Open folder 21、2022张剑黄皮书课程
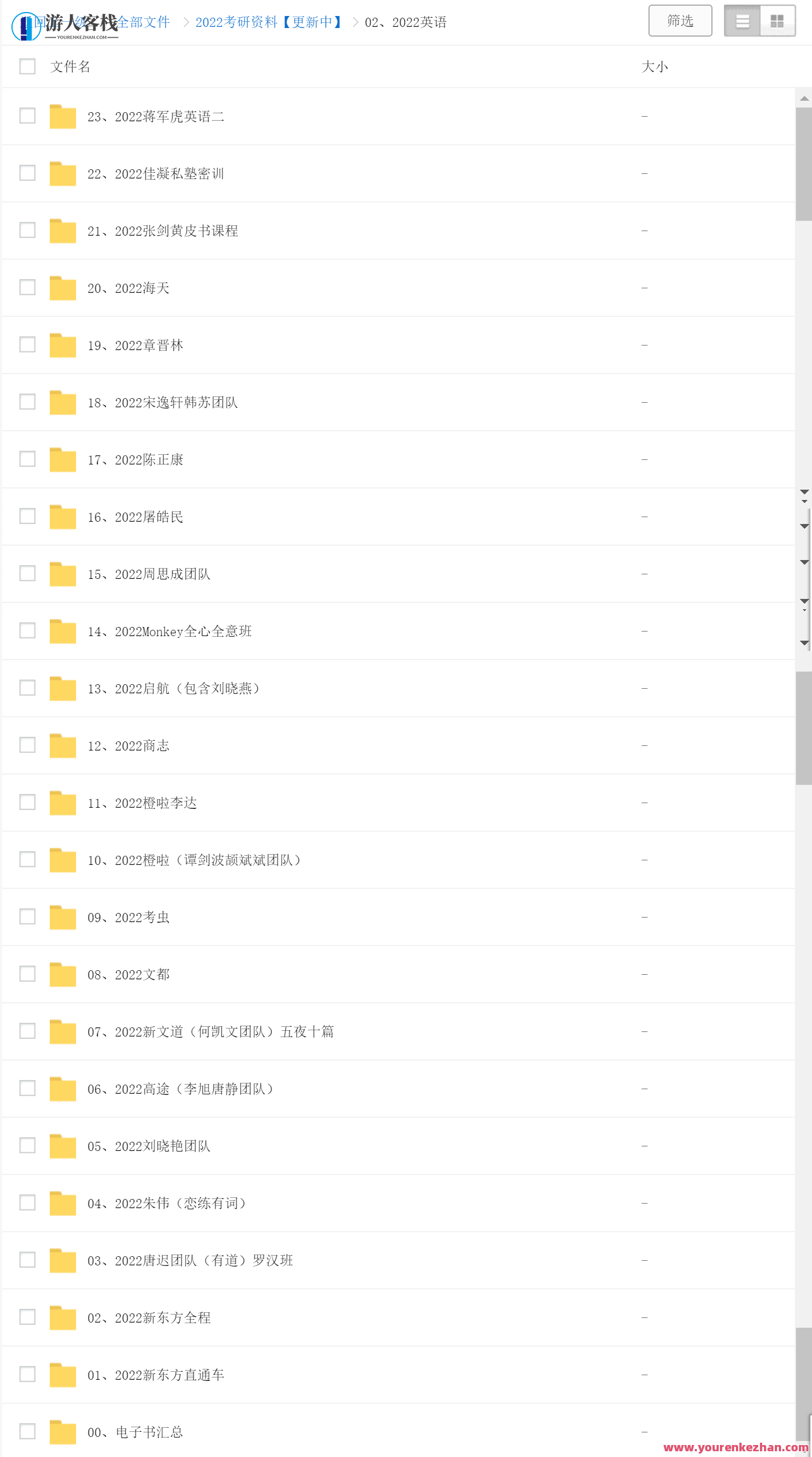Image resolution: width=812 pixels, height=1457 pixels. [x=162, y=231]
